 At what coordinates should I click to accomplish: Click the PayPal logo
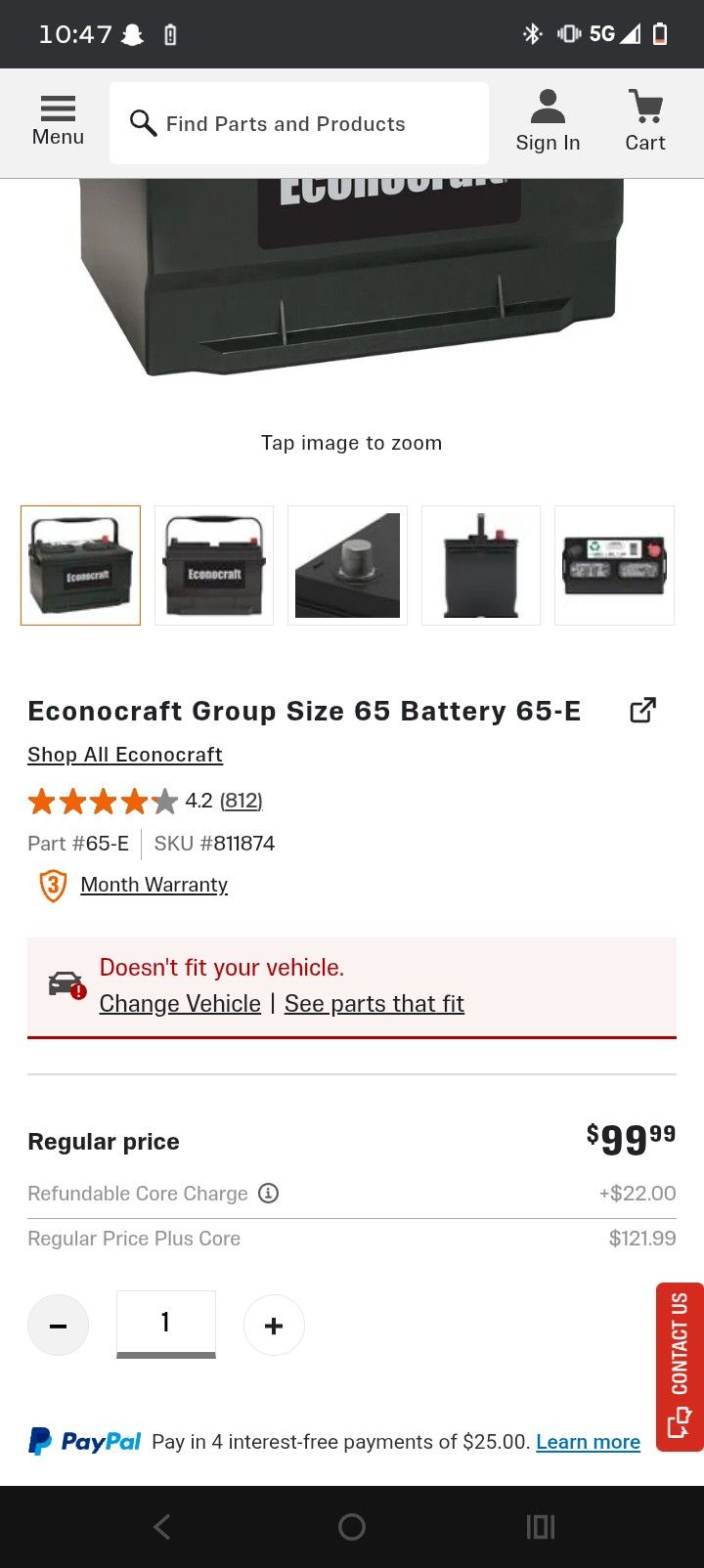[x=84, y=1440]
